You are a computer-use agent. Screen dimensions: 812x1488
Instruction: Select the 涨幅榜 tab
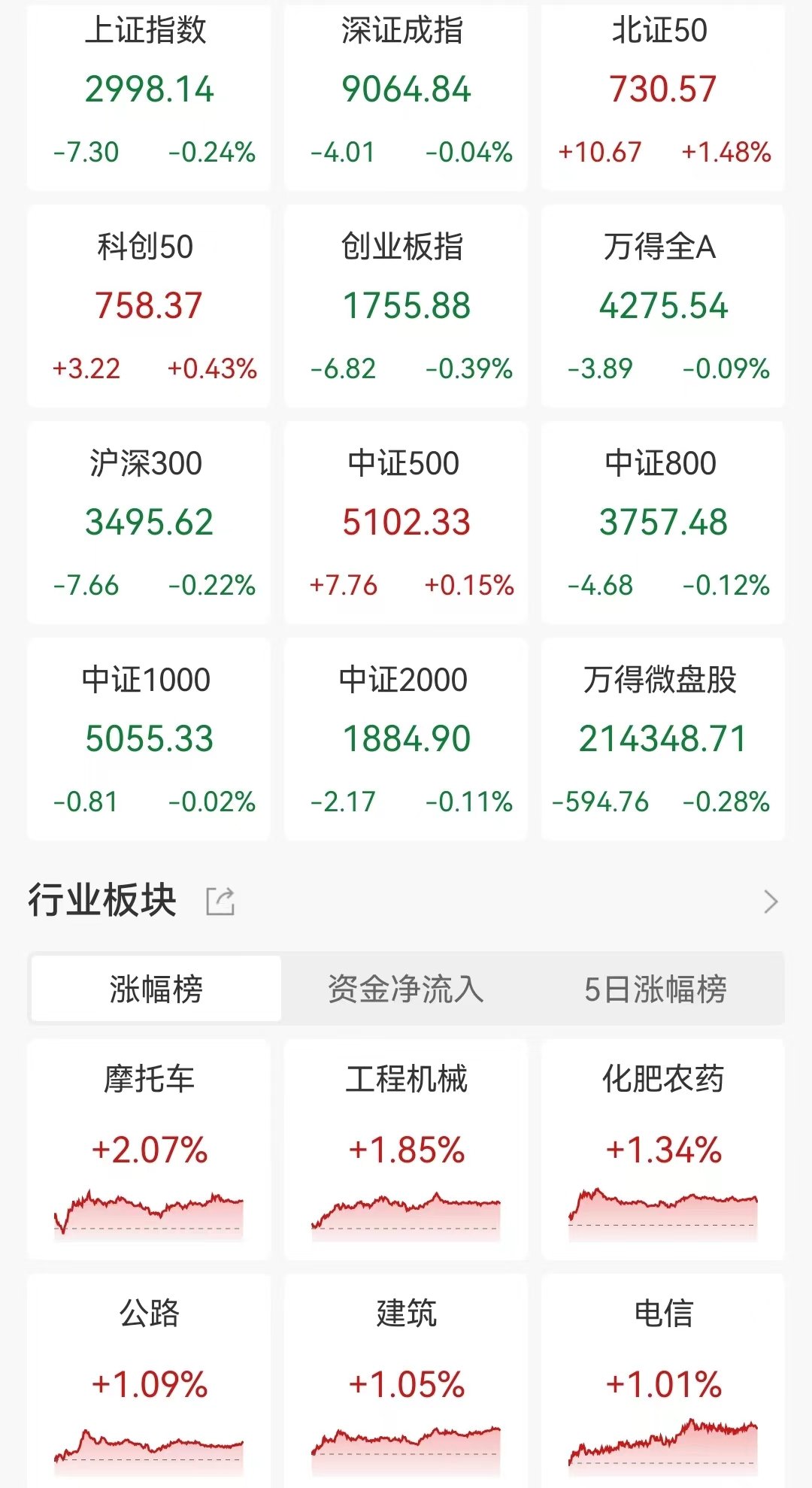click(x=156, y=989)
